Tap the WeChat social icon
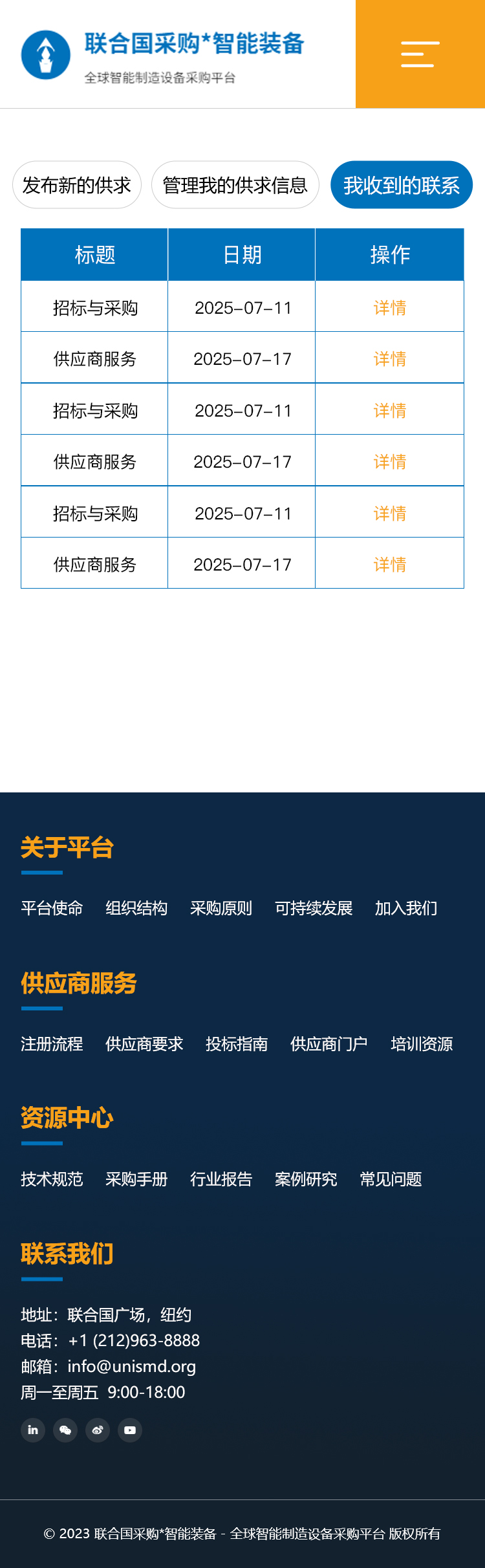 tap(65, 1430)
